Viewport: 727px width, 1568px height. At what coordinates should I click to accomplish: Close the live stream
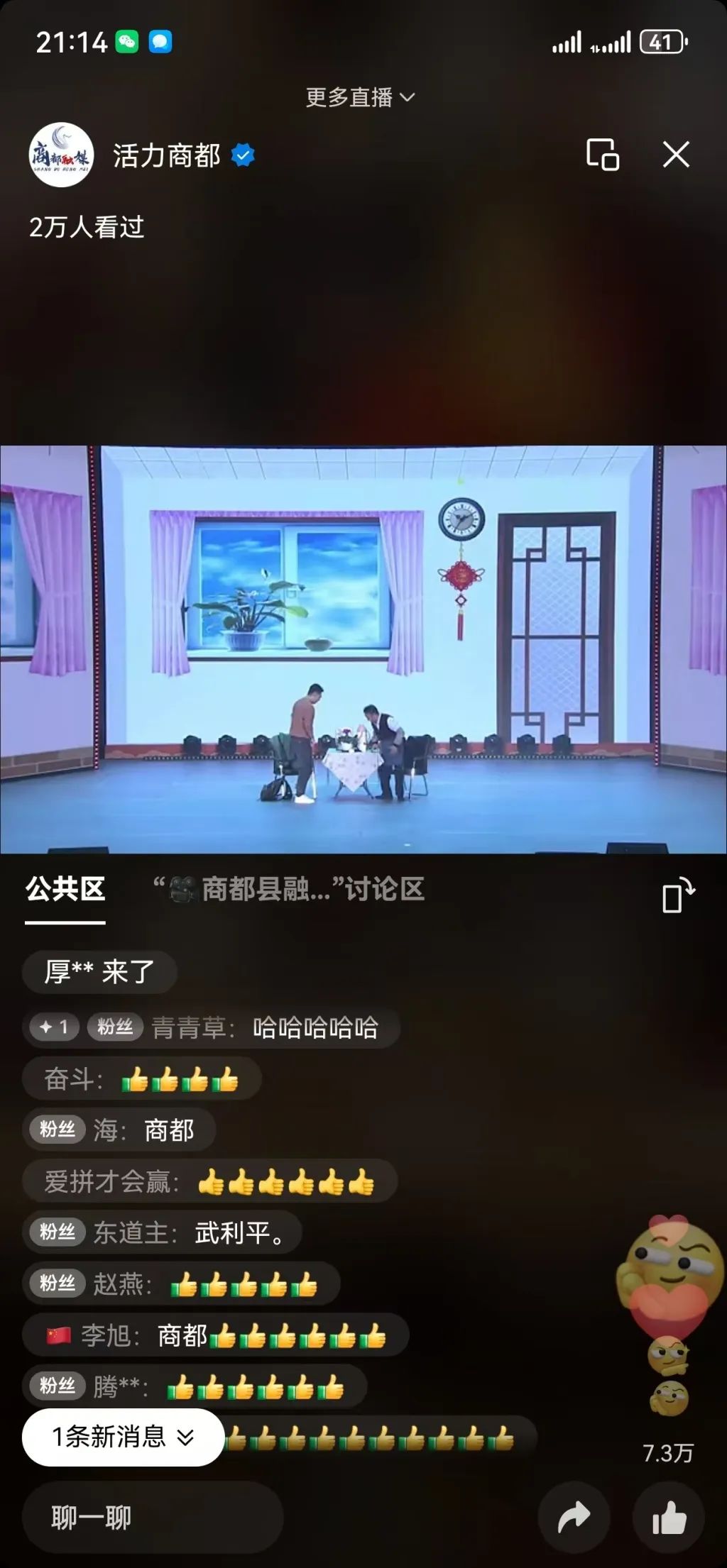click(675, 154)
